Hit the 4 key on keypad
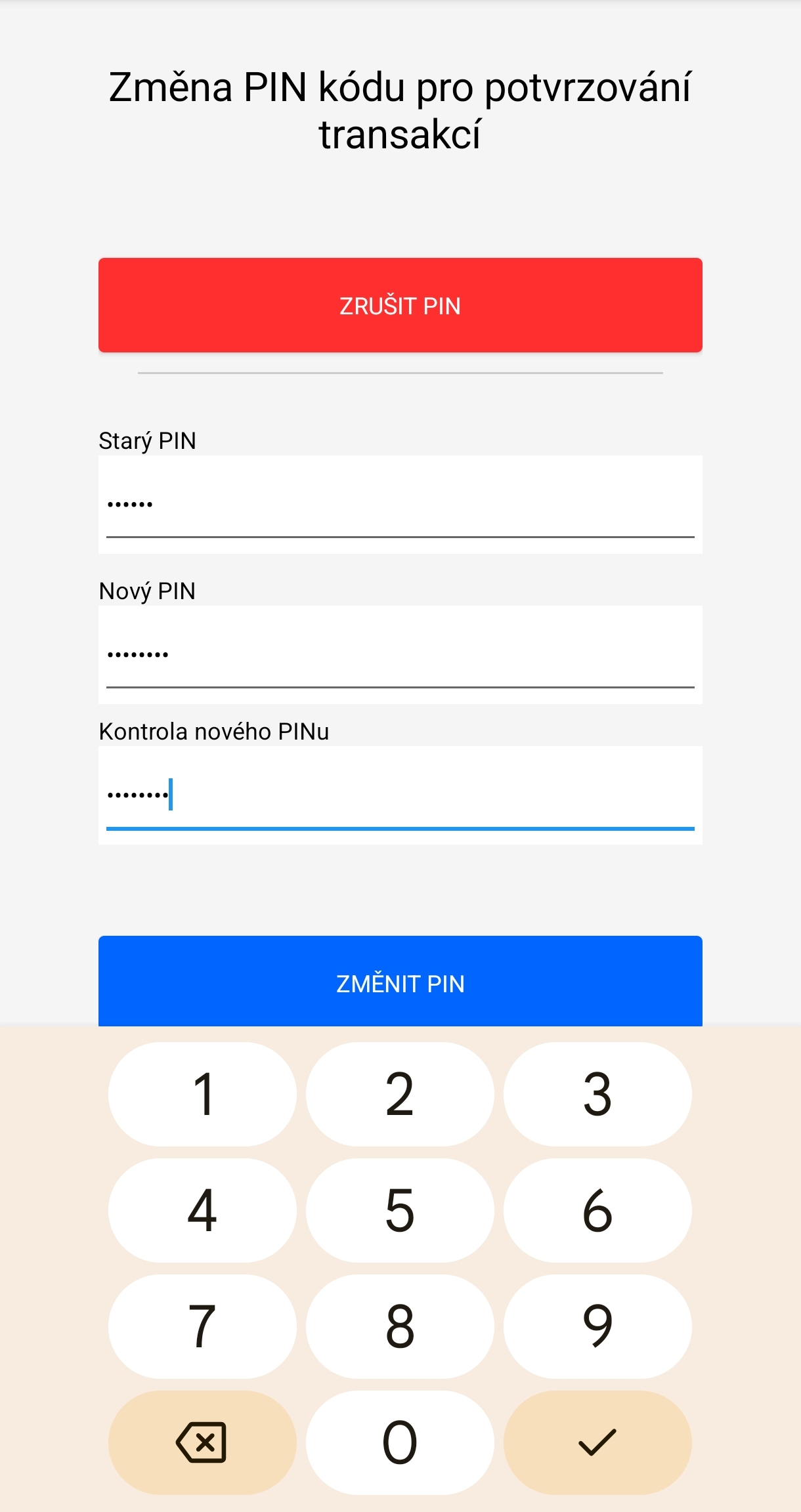This screenshot has height=1512, width=801. click(202, 1210)
